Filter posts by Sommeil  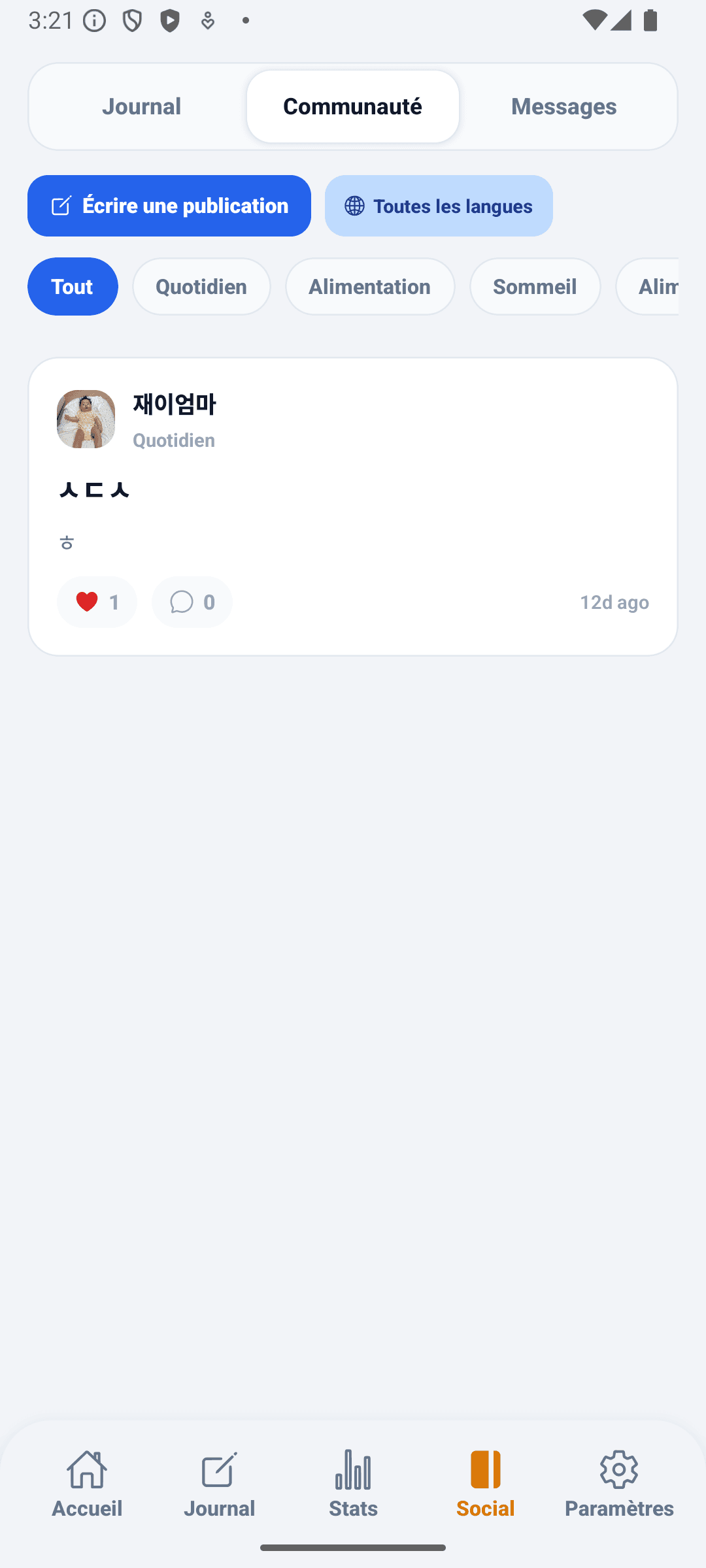pyautogui.click(x=535, y=286)
